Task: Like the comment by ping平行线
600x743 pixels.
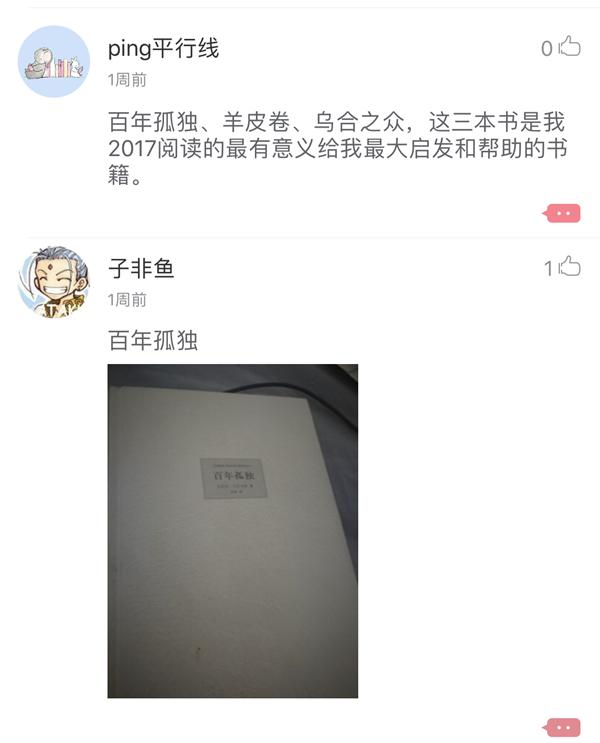Action: pyautogui.click(x=569, y=47)
